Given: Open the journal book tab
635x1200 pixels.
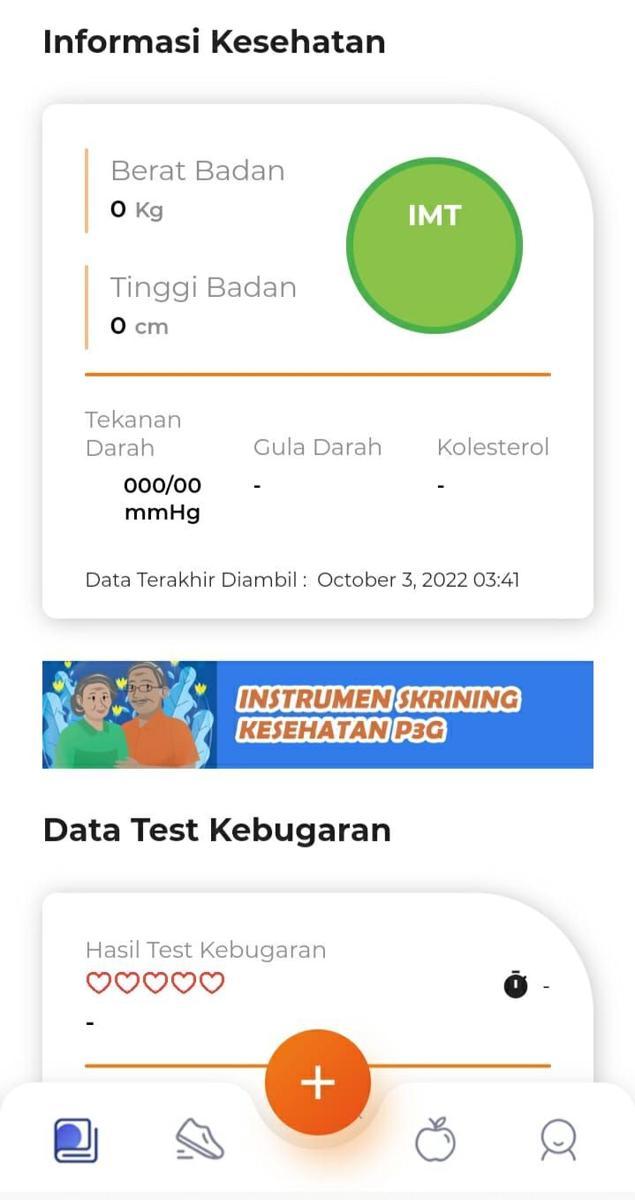Looking at the screenshot, I should coord(76,1140).
